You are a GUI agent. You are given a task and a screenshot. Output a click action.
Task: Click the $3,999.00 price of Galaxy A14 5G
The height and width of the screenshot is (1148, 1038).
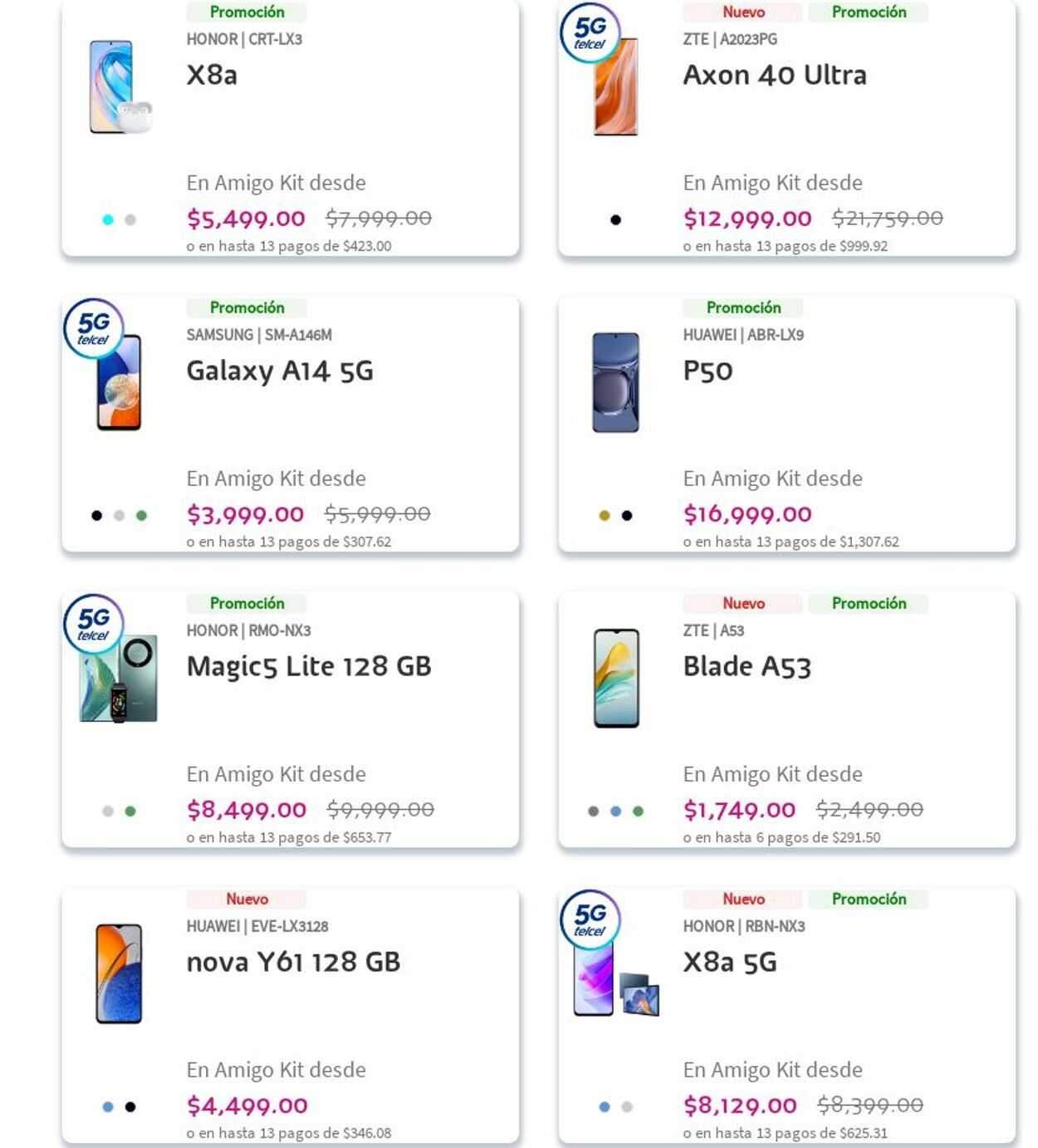coord(245,514)
